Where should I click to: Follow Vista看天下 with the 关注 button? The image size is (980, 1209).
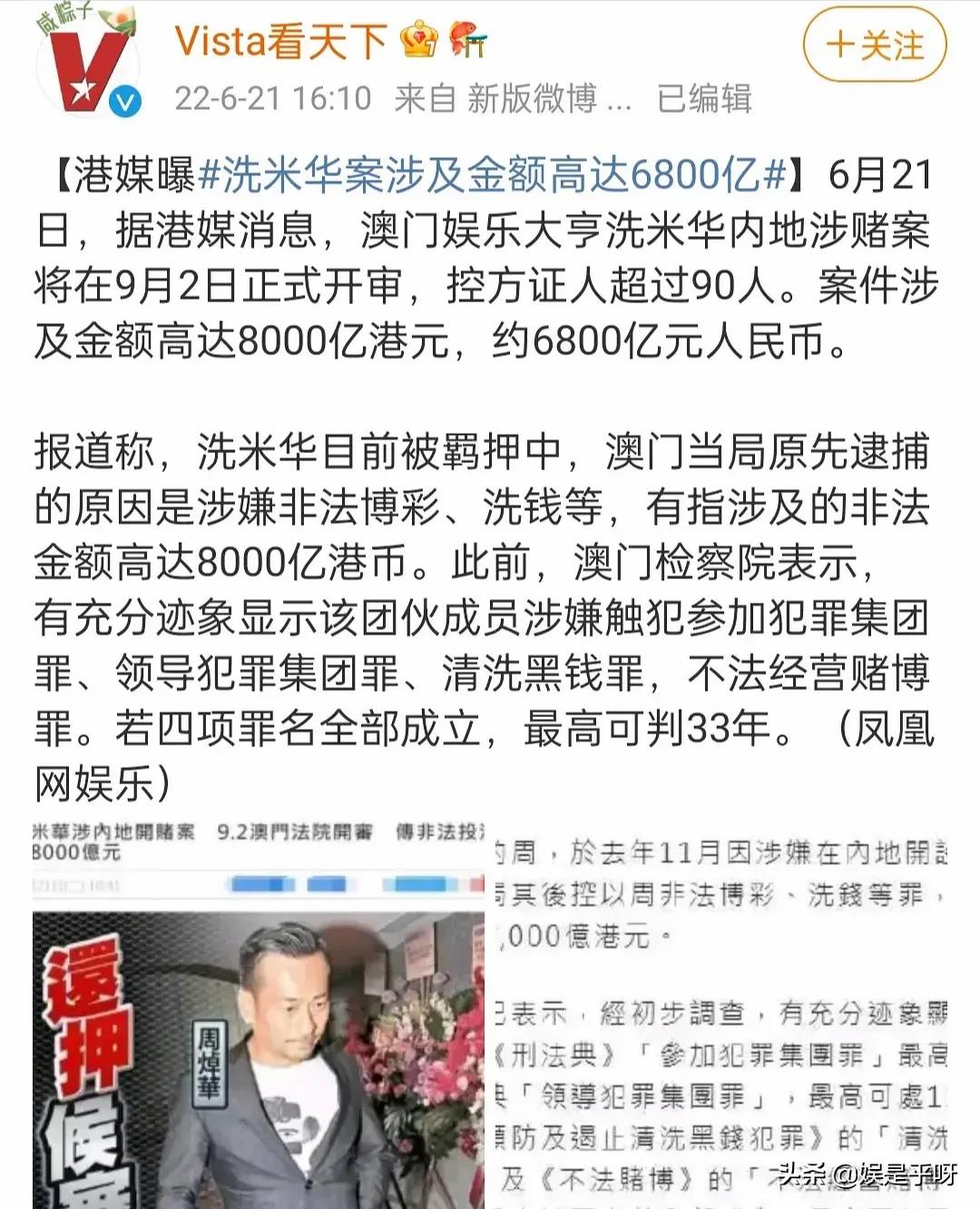(874, 44)
